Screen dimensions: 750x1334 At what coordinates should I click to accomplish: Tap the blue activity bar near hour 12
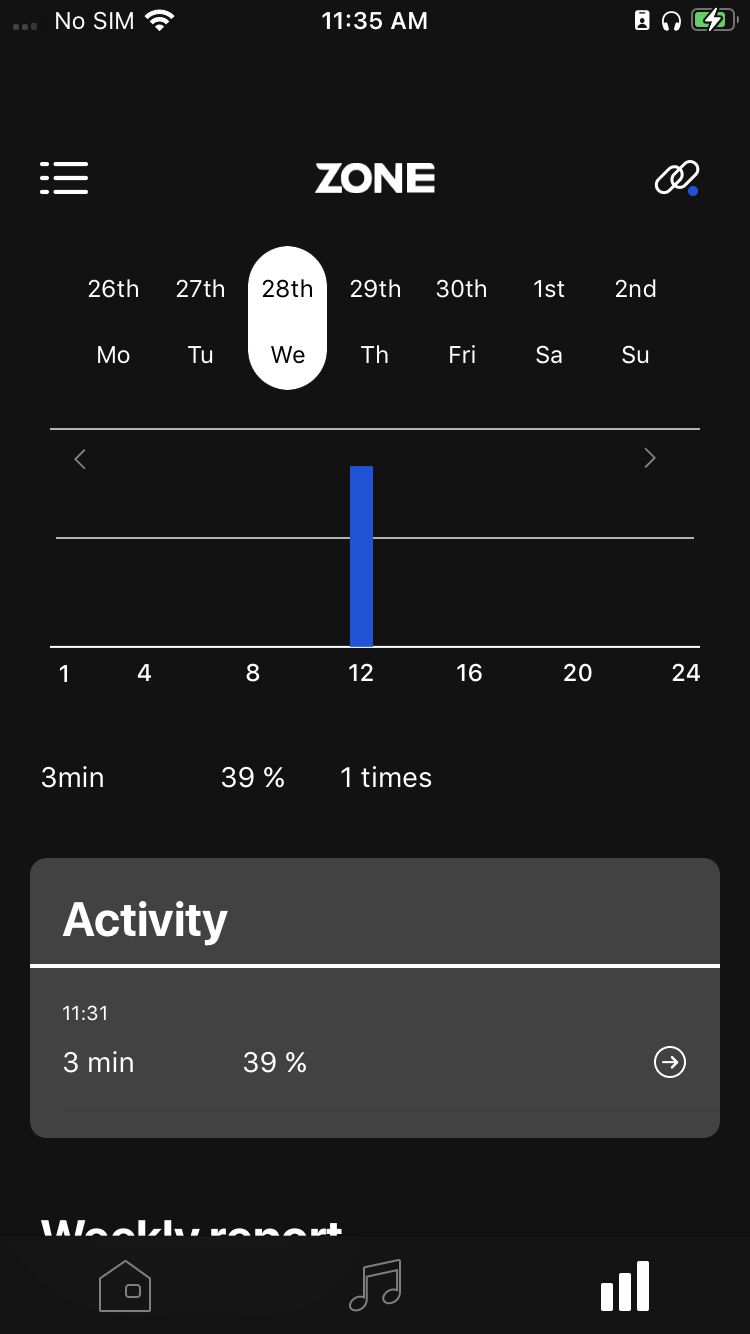[361, 555]
